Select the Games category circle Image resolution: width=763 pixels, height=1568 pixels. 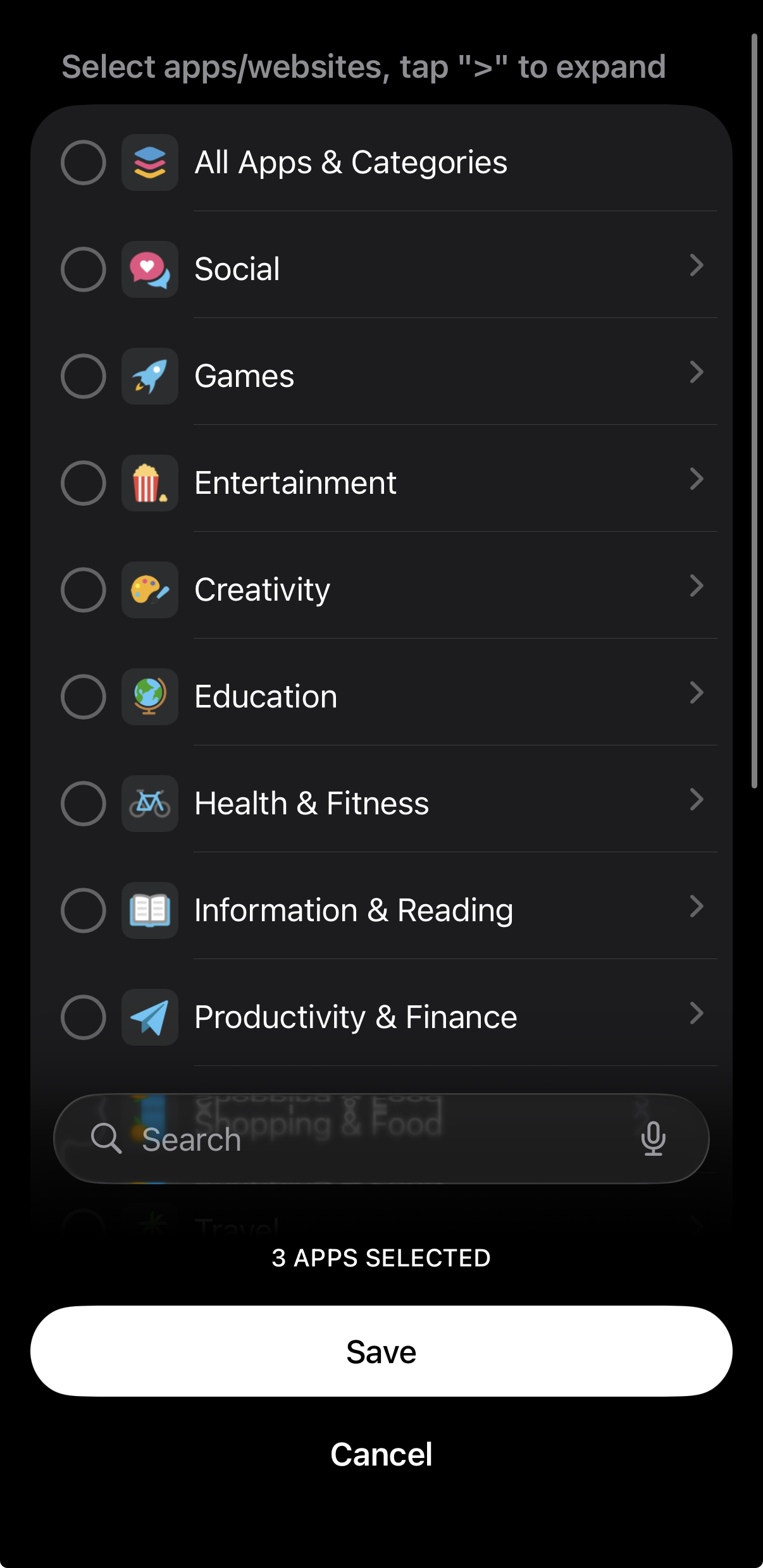click(83, 376)
